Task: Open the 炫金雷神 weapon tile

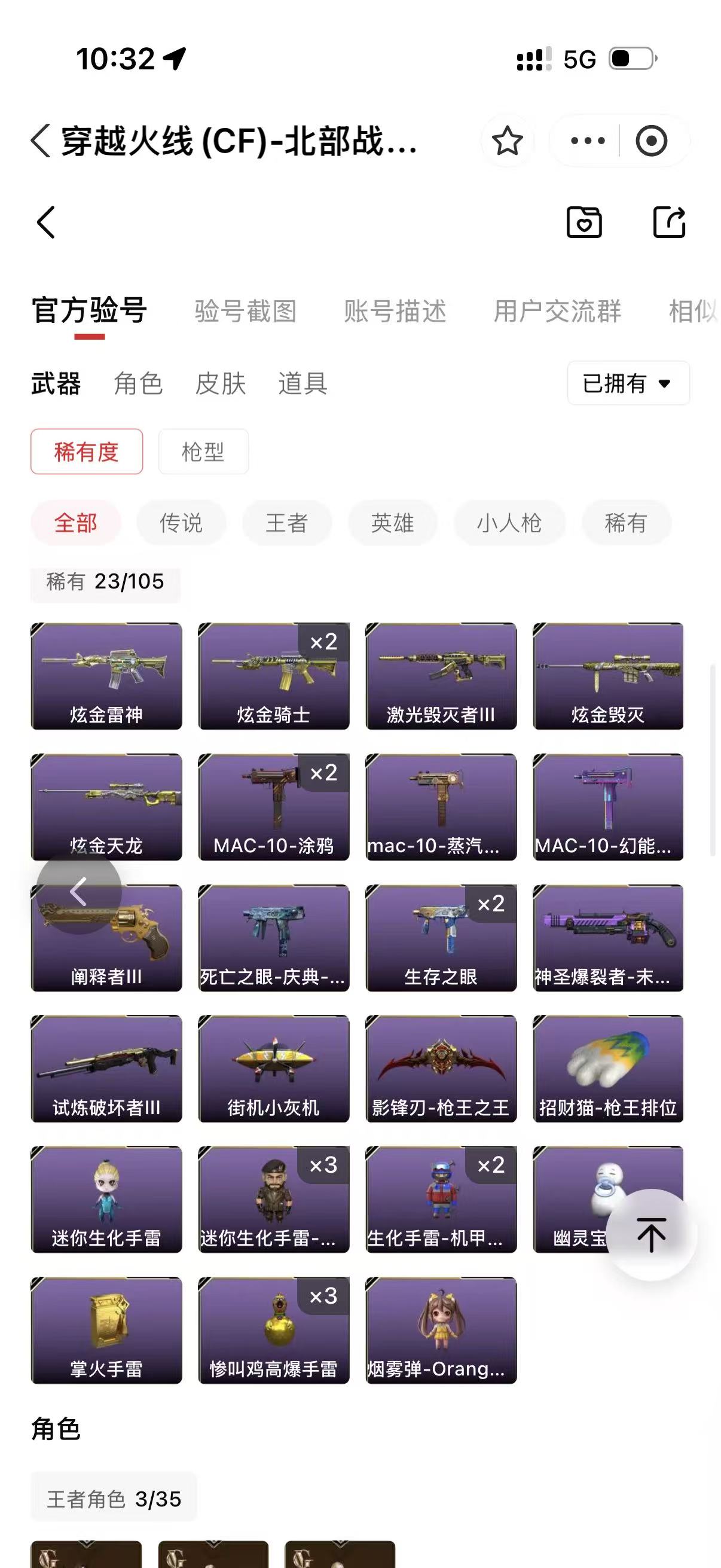Action: pyautogui.click(x=106, y=676)
